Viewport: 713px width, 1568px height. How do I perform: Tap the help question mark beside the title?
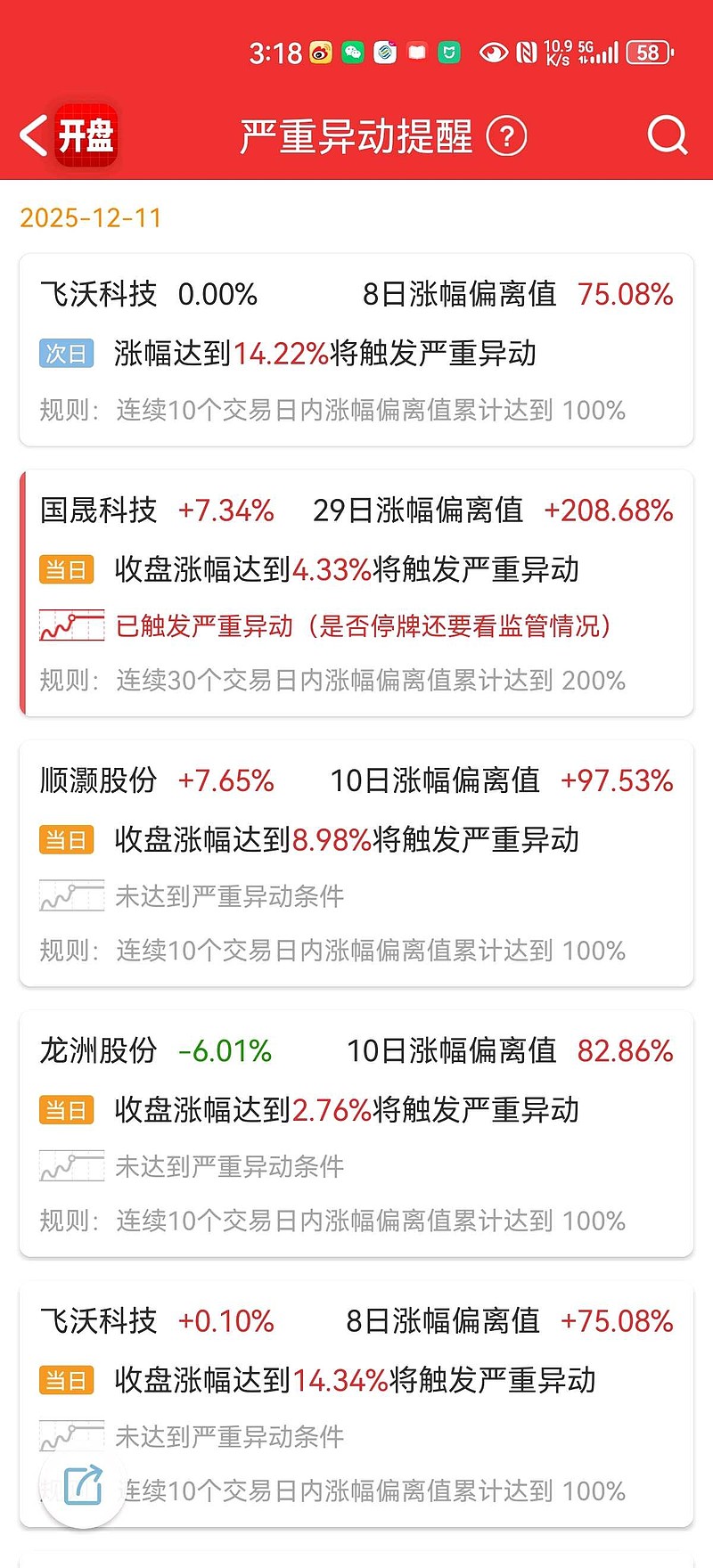tap(506, 136)
